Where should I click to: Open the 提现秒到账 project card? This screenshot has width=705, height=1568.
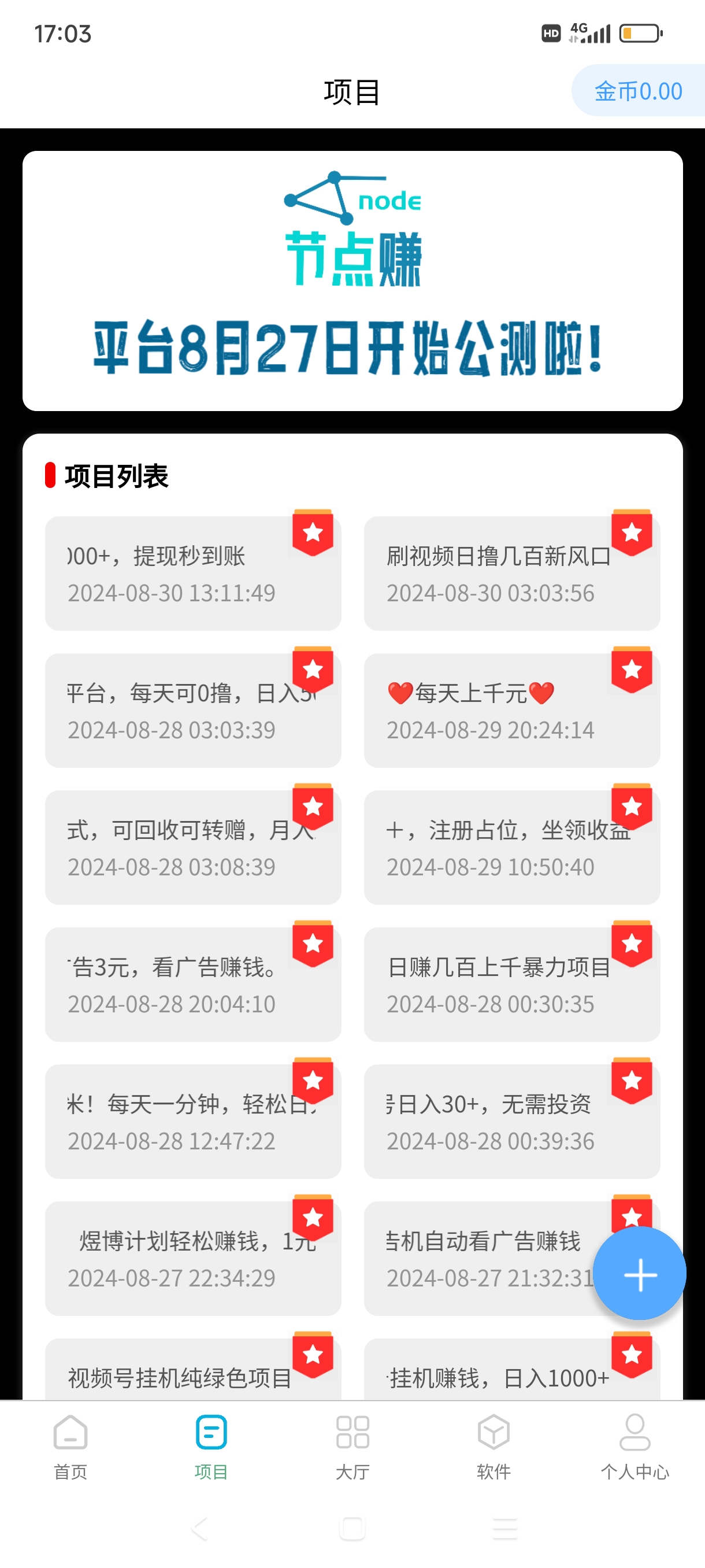tap(193, 574)
